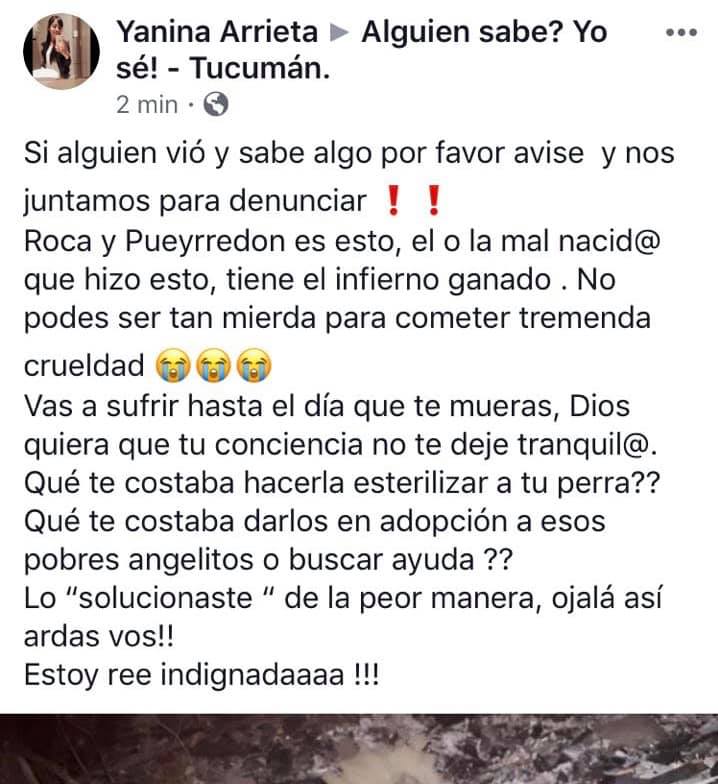Open Yanina Arrieta's profile picture

62,52
